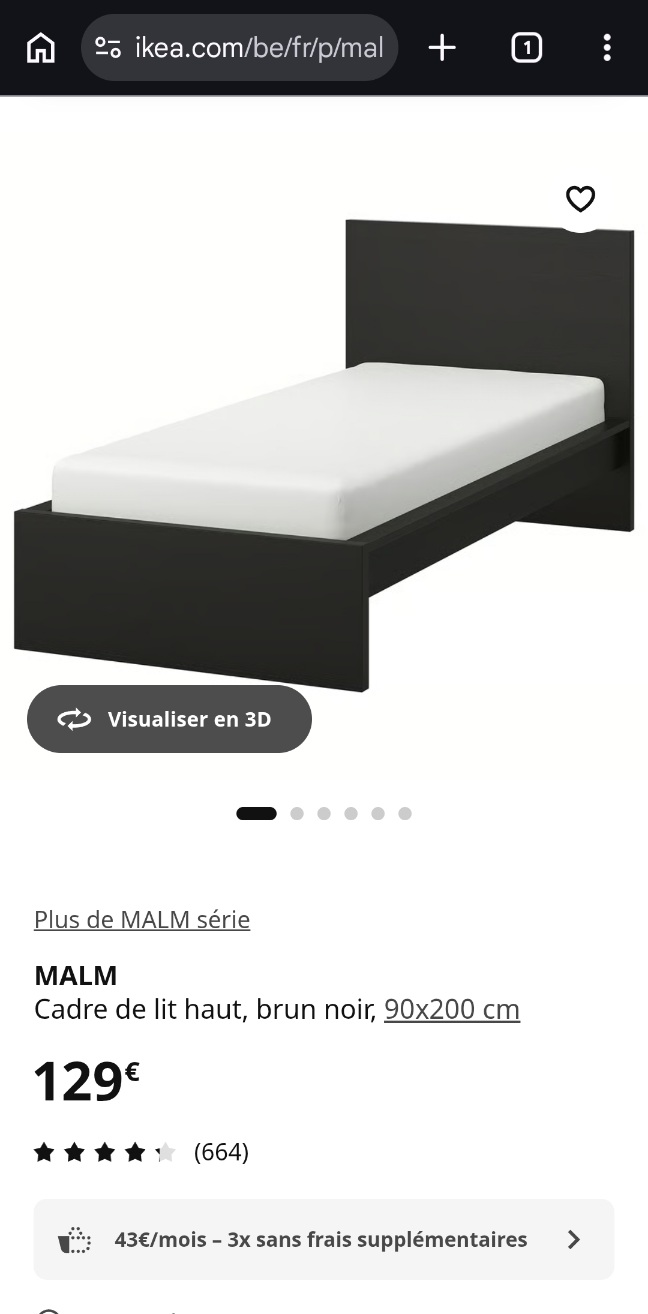Open the MALM bed product image

point(324,455)
